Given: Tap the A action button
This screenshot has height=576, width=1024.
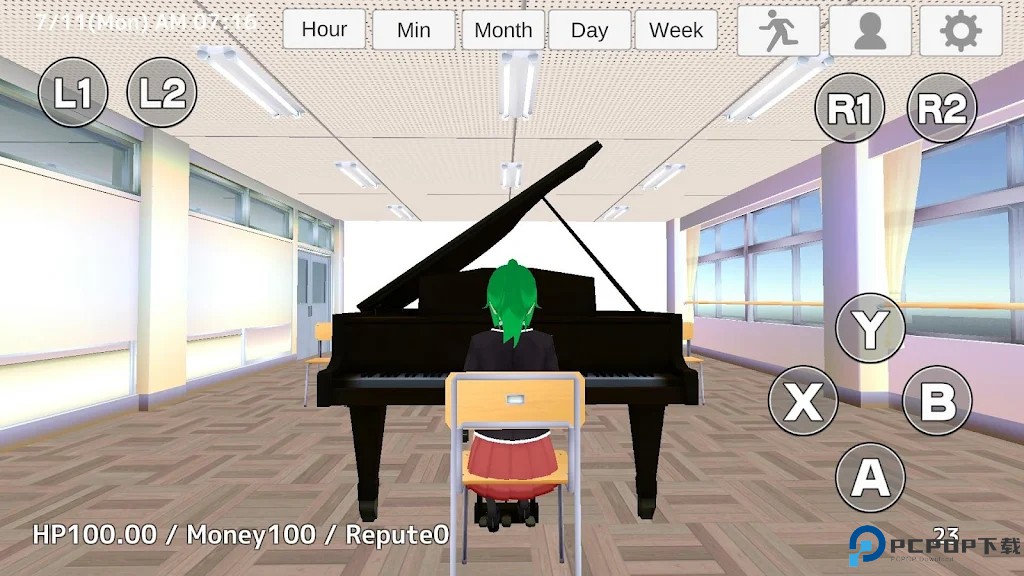Looking at the screenshot, I should [x=870, y=477].
